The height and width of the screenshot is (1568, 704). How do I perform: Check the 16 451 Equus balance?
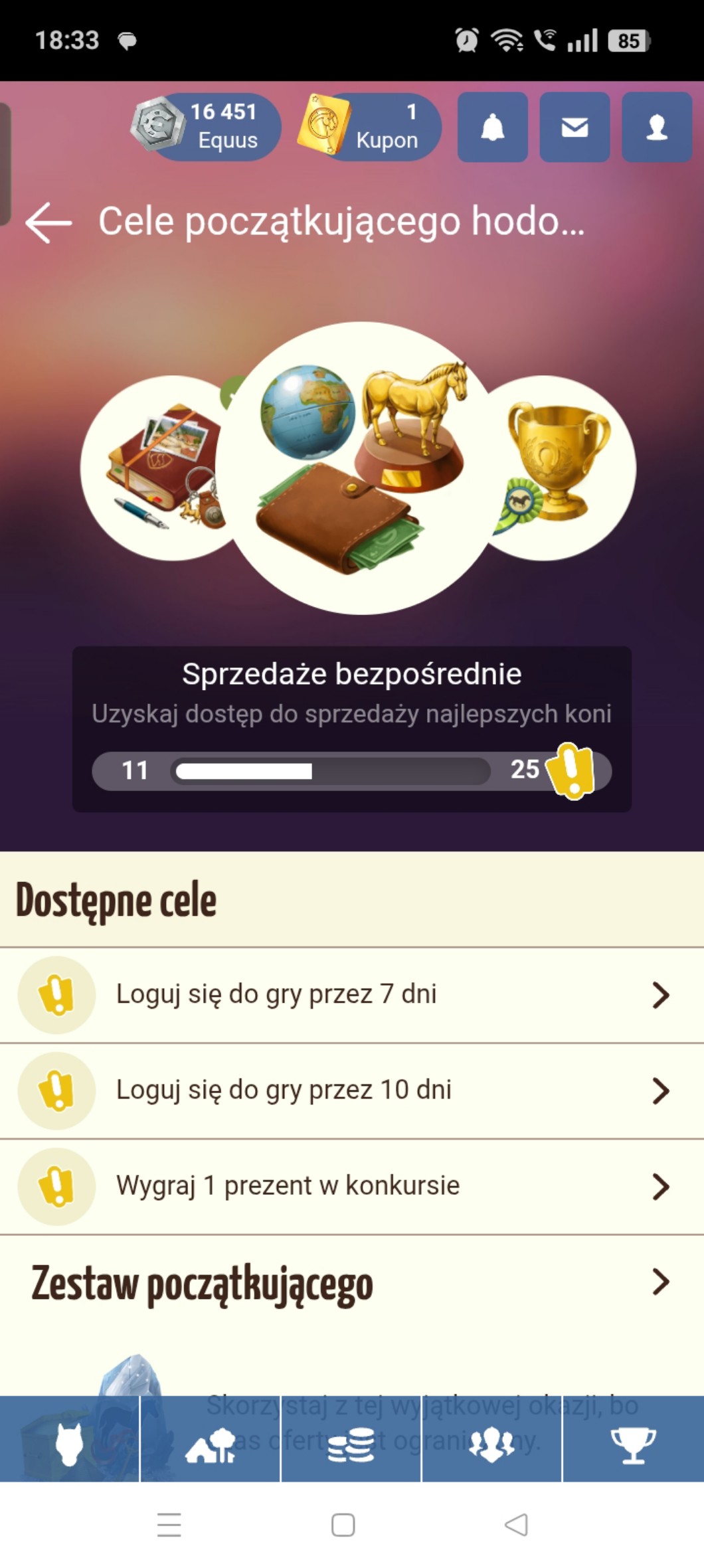point(207,126)
